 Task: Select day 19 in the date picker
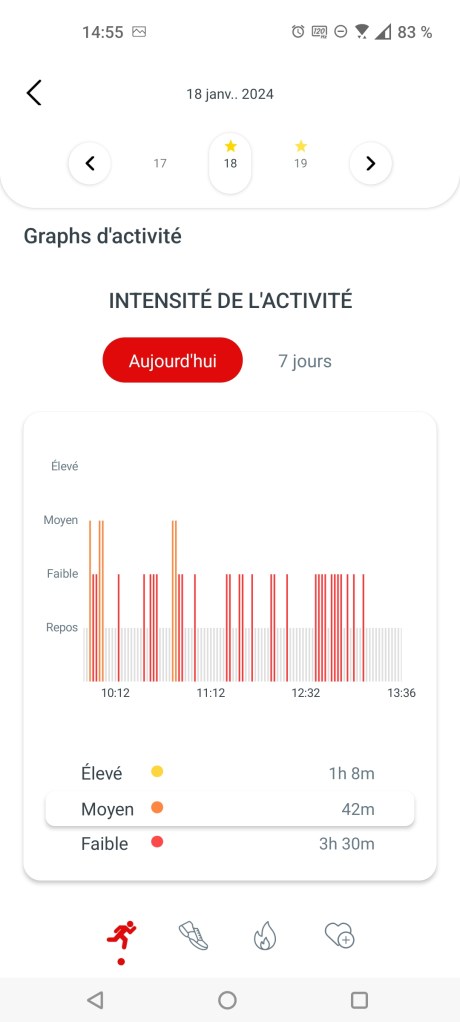[300, 156]
